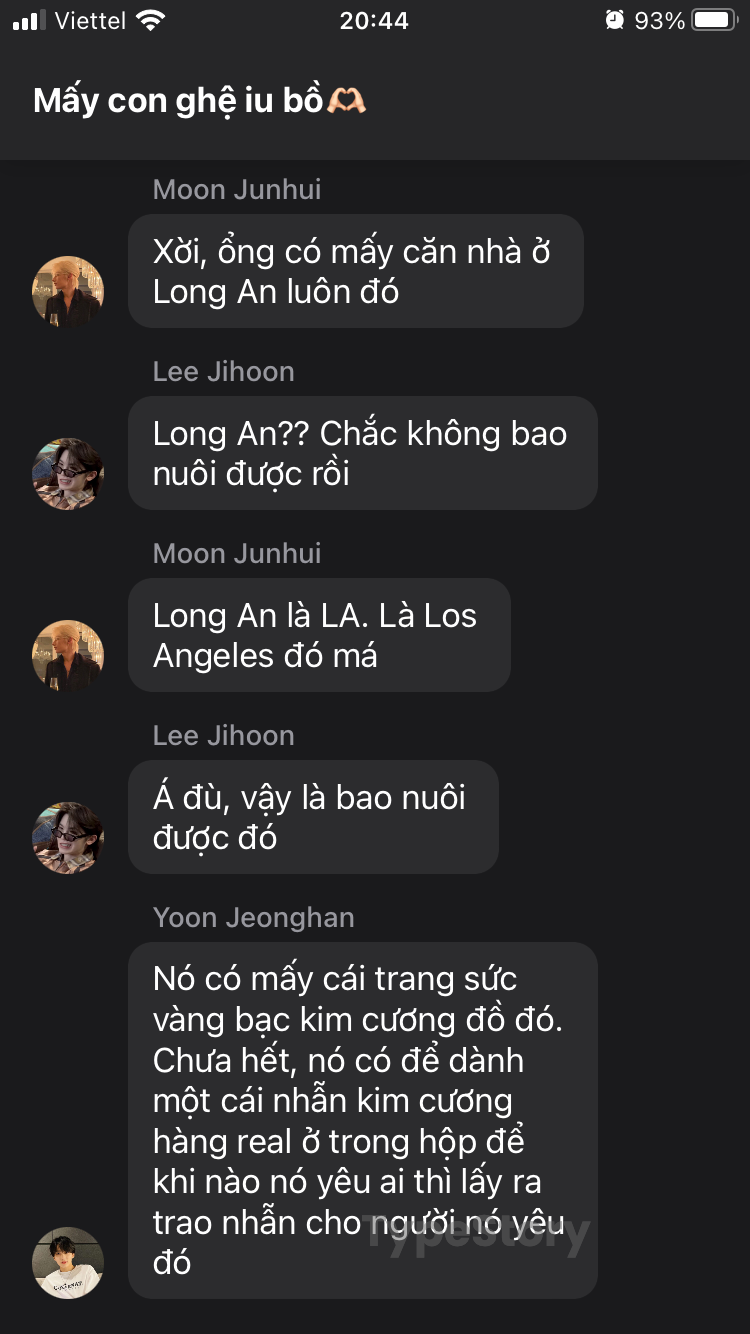Tap Moon Junhui's avatar beside the Los Angeles message
The height and width of the screenshot is (1334, 750).
point(68,656)
